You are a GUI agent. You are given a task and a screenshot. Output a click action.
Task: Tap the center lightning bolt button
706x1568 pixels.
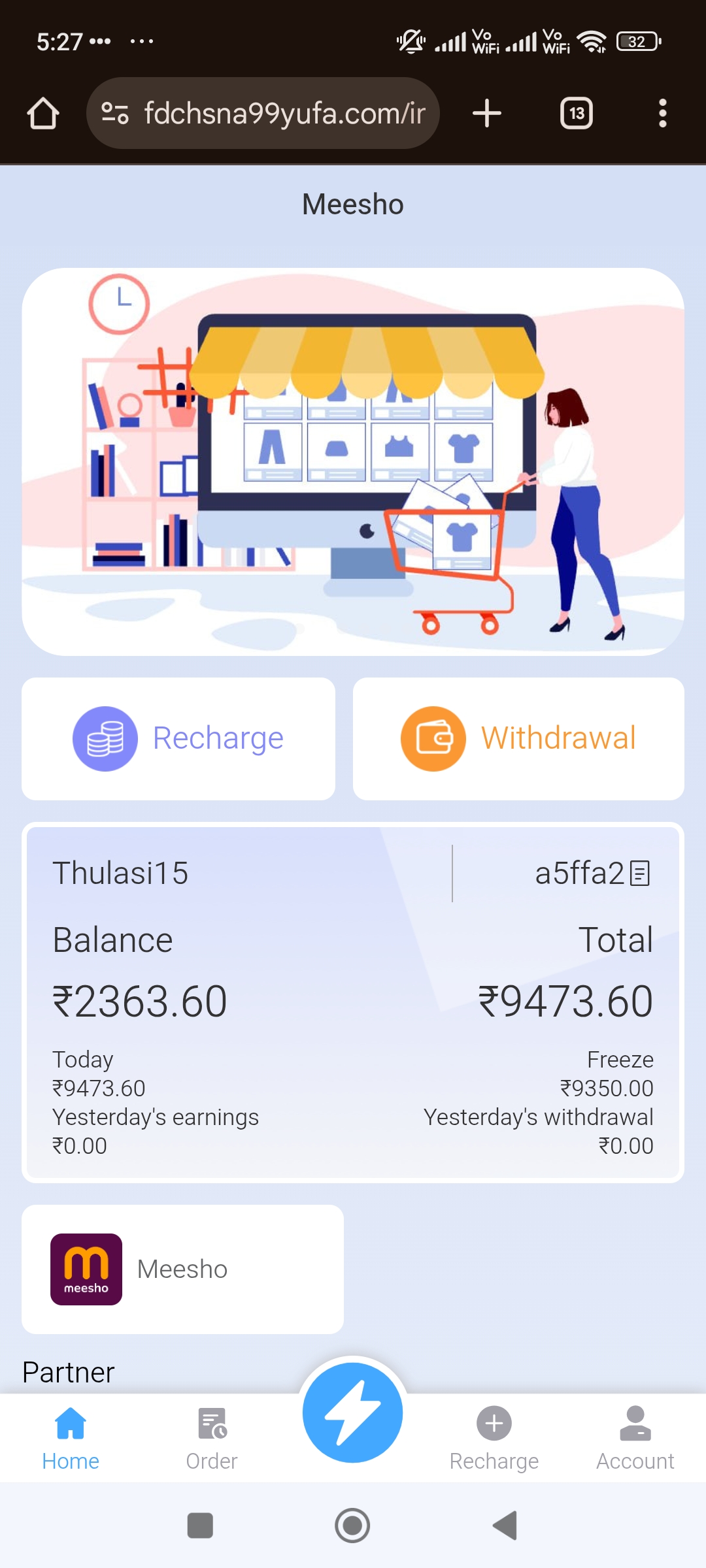coord(353,1413)
